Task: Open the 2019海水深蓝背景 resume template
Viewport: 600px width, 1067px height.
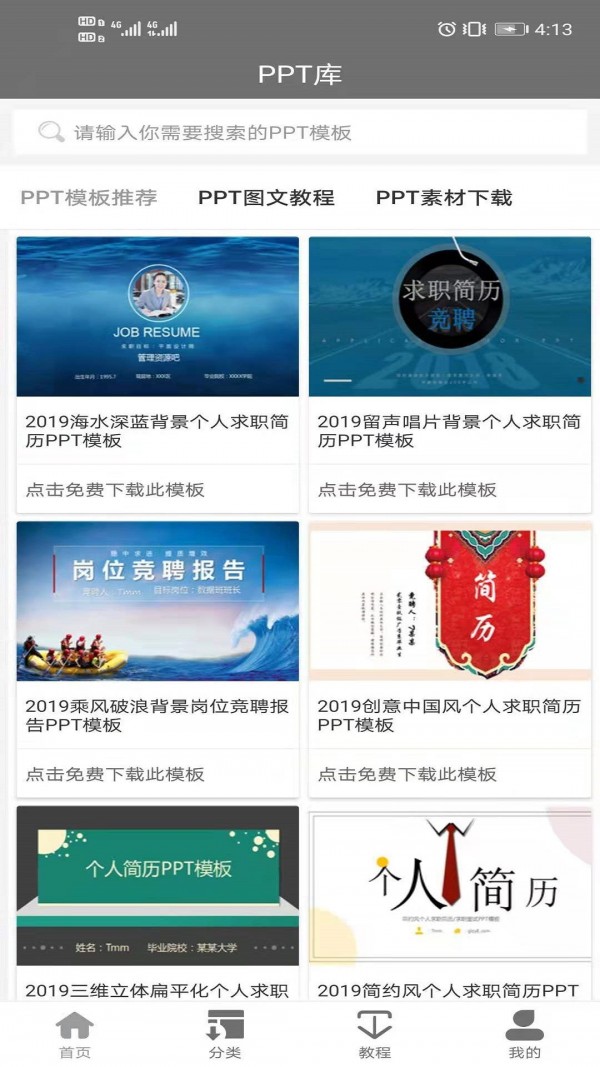Action: click(158, 317)
